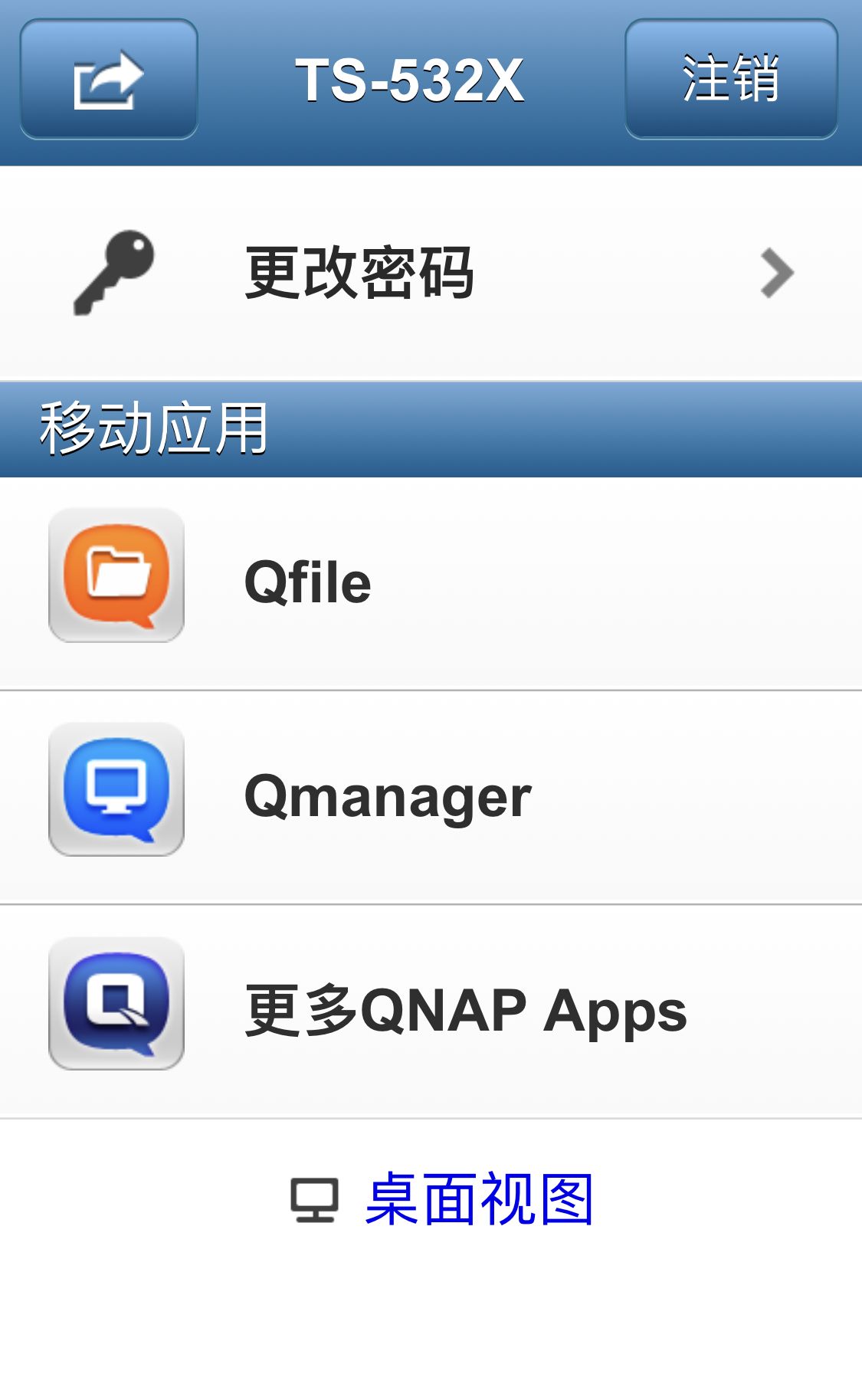
Task: Open the Qfile mobile app entry
Action: pyautogui.click(x=431, y=582)
